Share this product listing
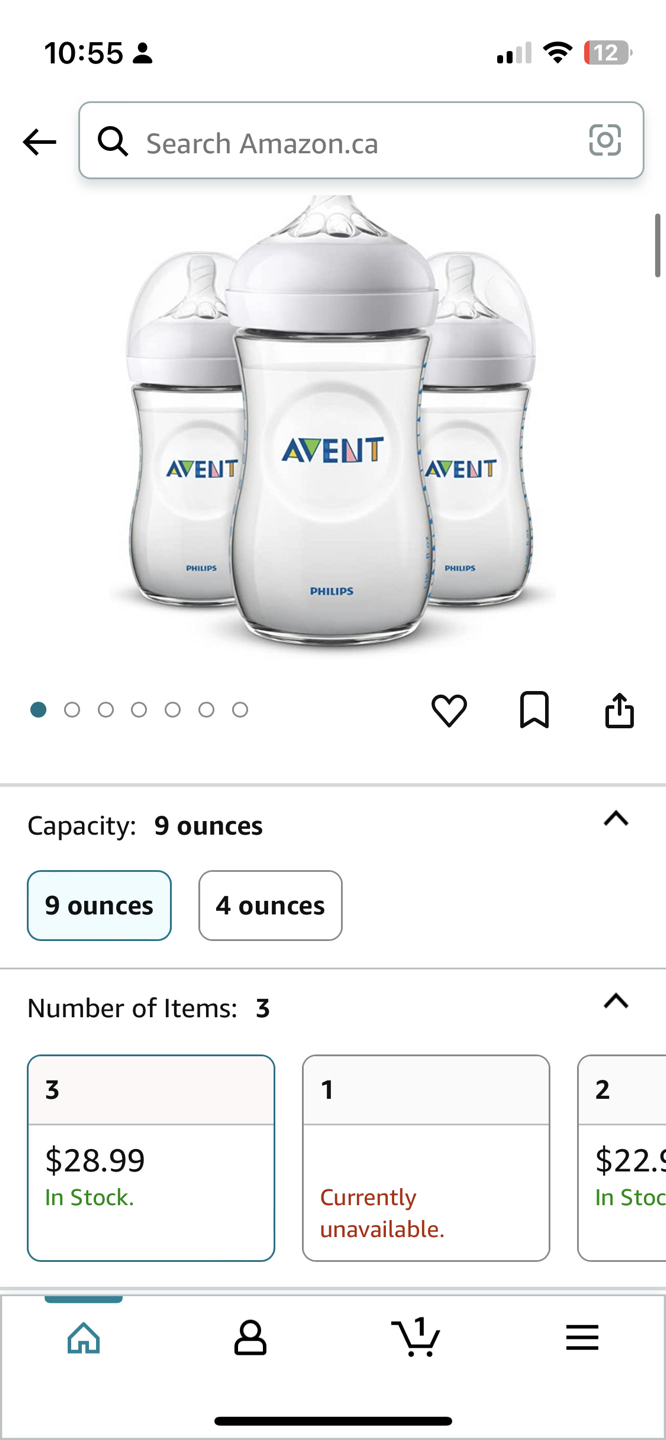The width and height of the screenshot is (666, 1440). click(619, 710)
